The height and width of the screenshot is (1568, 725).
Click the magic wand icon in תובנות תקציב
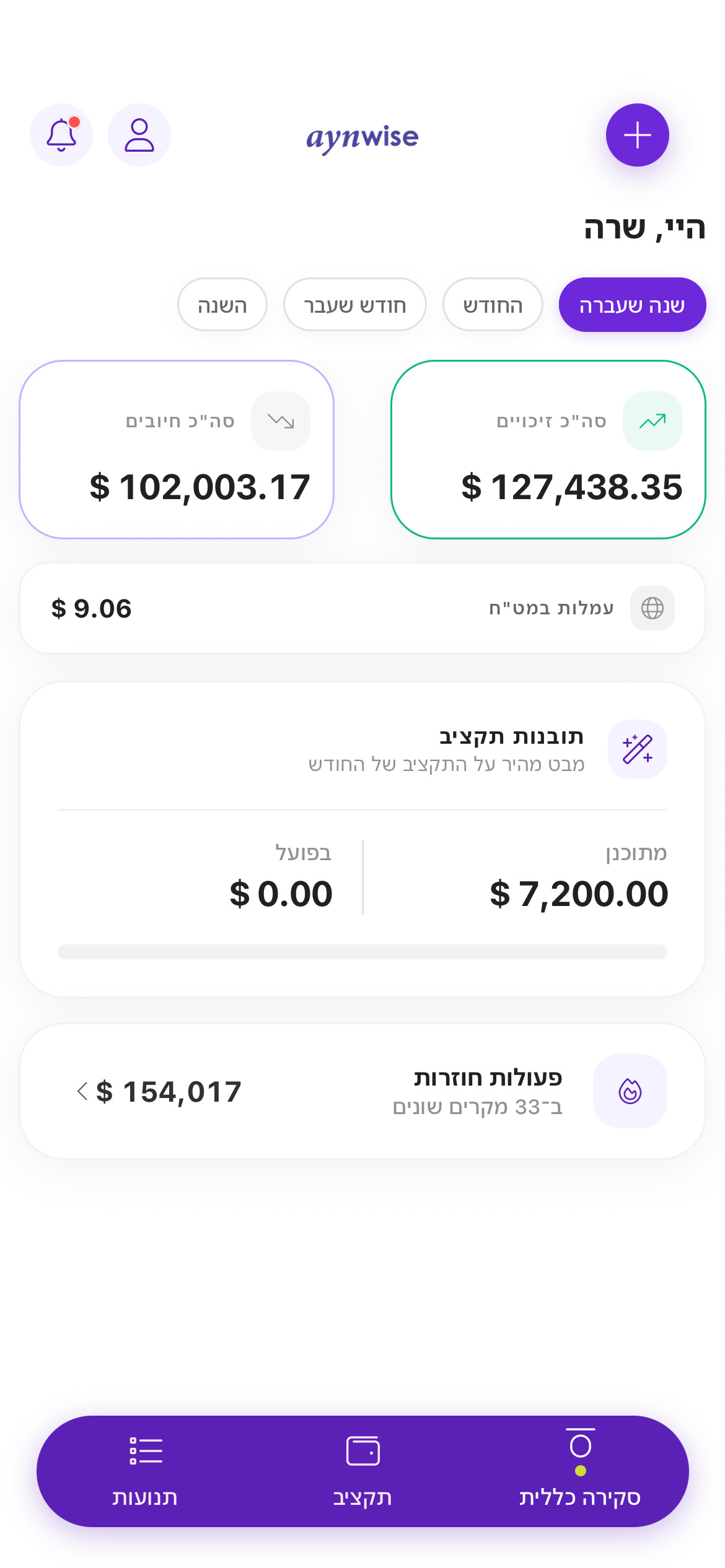[x=638, y=749]
